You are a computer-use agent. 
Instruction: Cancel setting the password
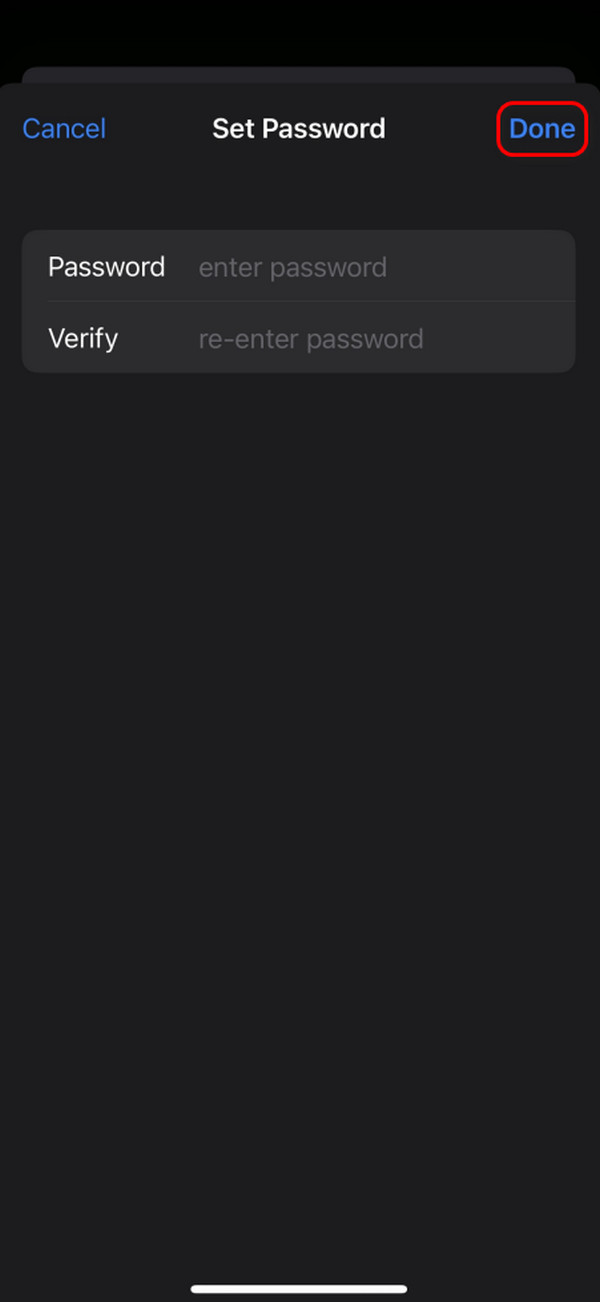(64, 129)
